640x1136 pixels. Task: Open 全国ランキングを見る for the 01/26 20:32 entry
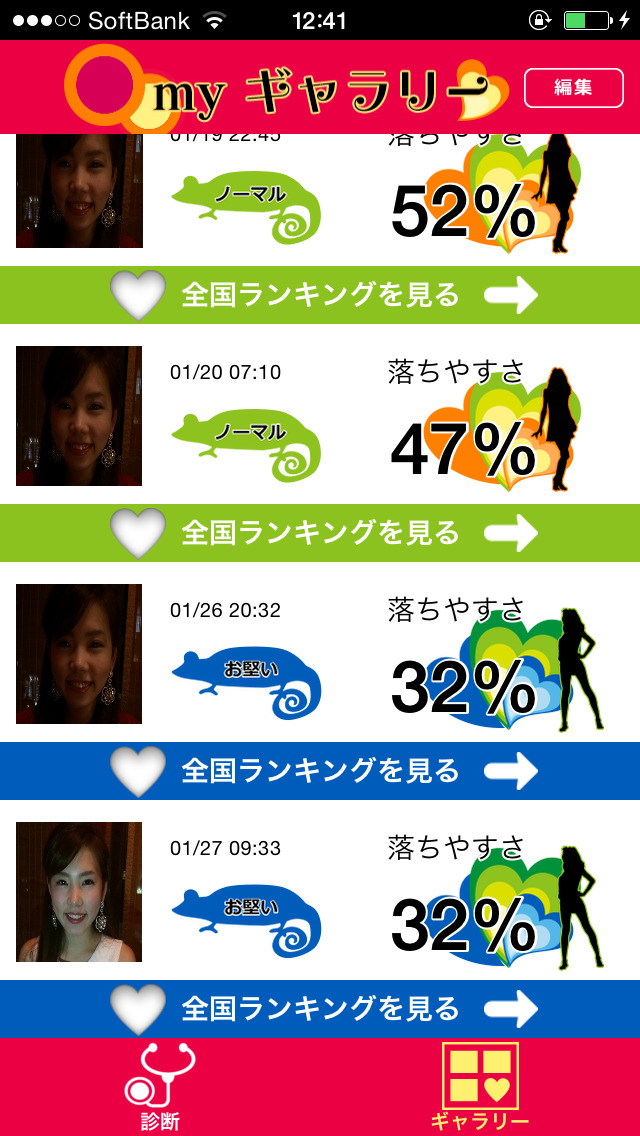tap(320, 771)
